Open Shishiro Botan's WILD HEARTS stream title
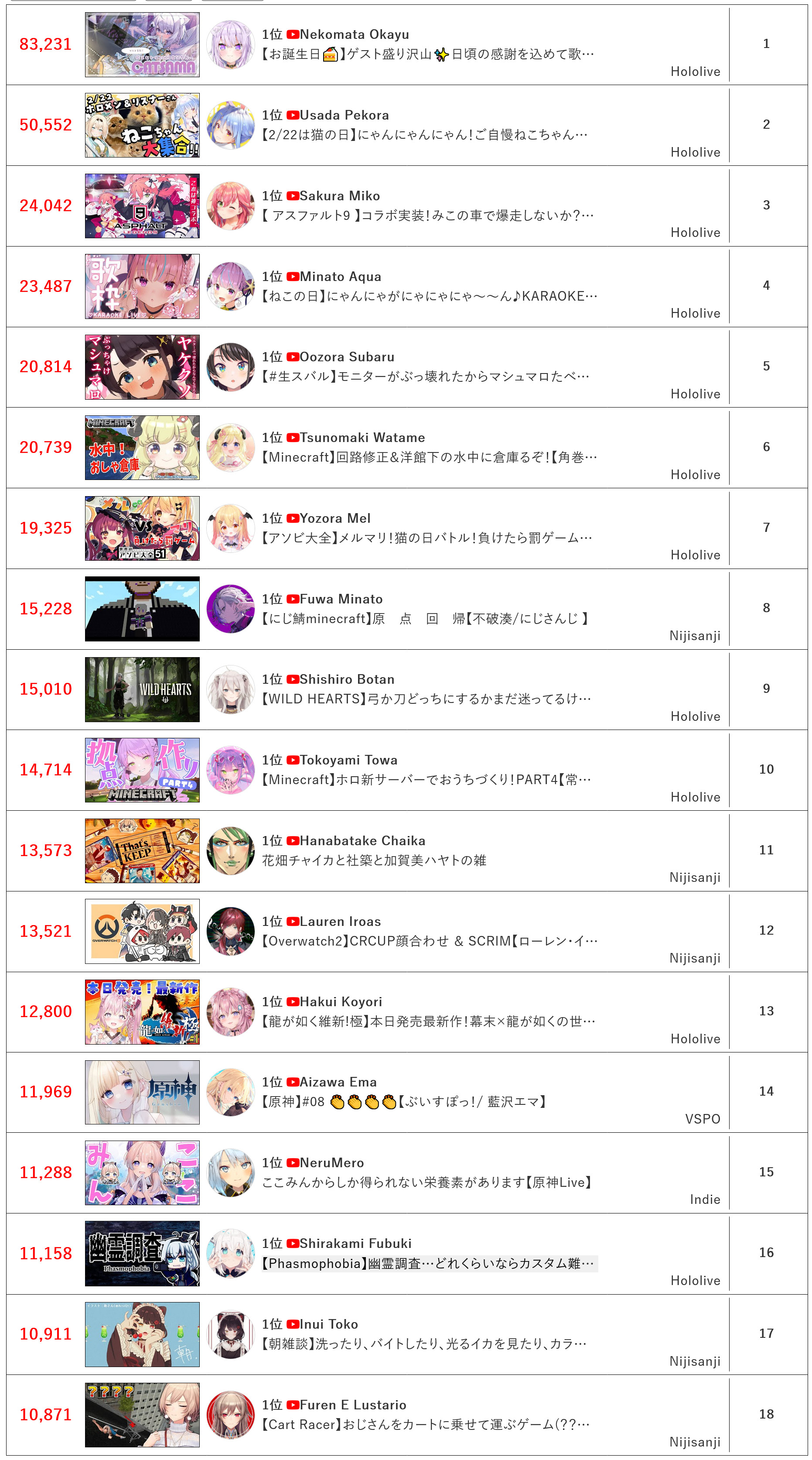Viewport: 812px width, 1460px height. coord(426,699)
